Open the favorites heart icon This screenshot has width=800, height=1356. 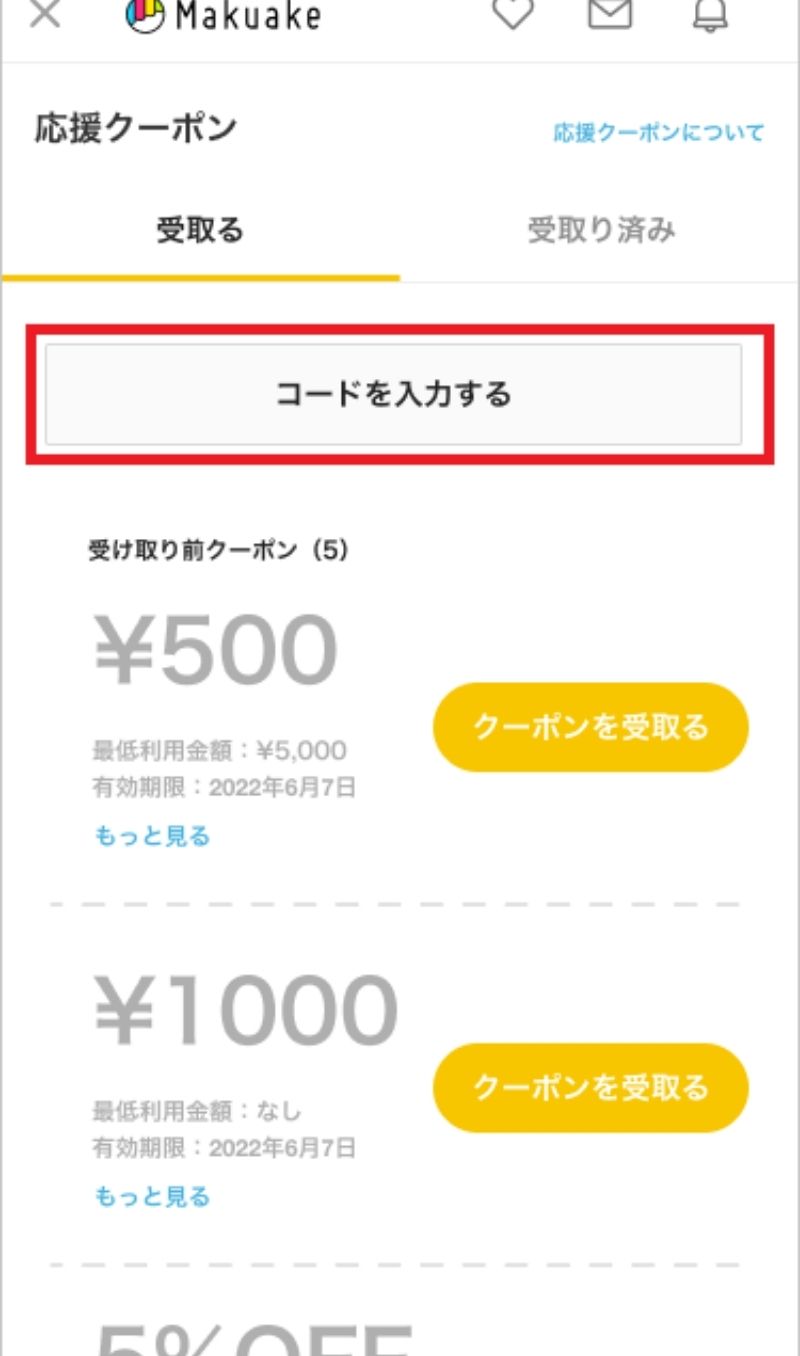click(513, 12)
